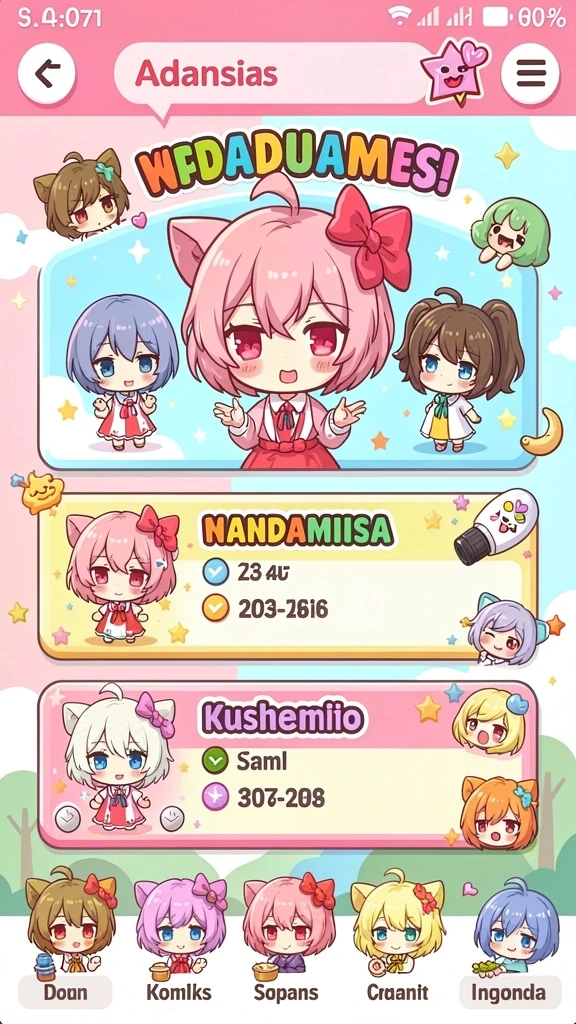Open the NANDAMIISA card
This screenshot has width=576, height=1024.
click(288, 577)
